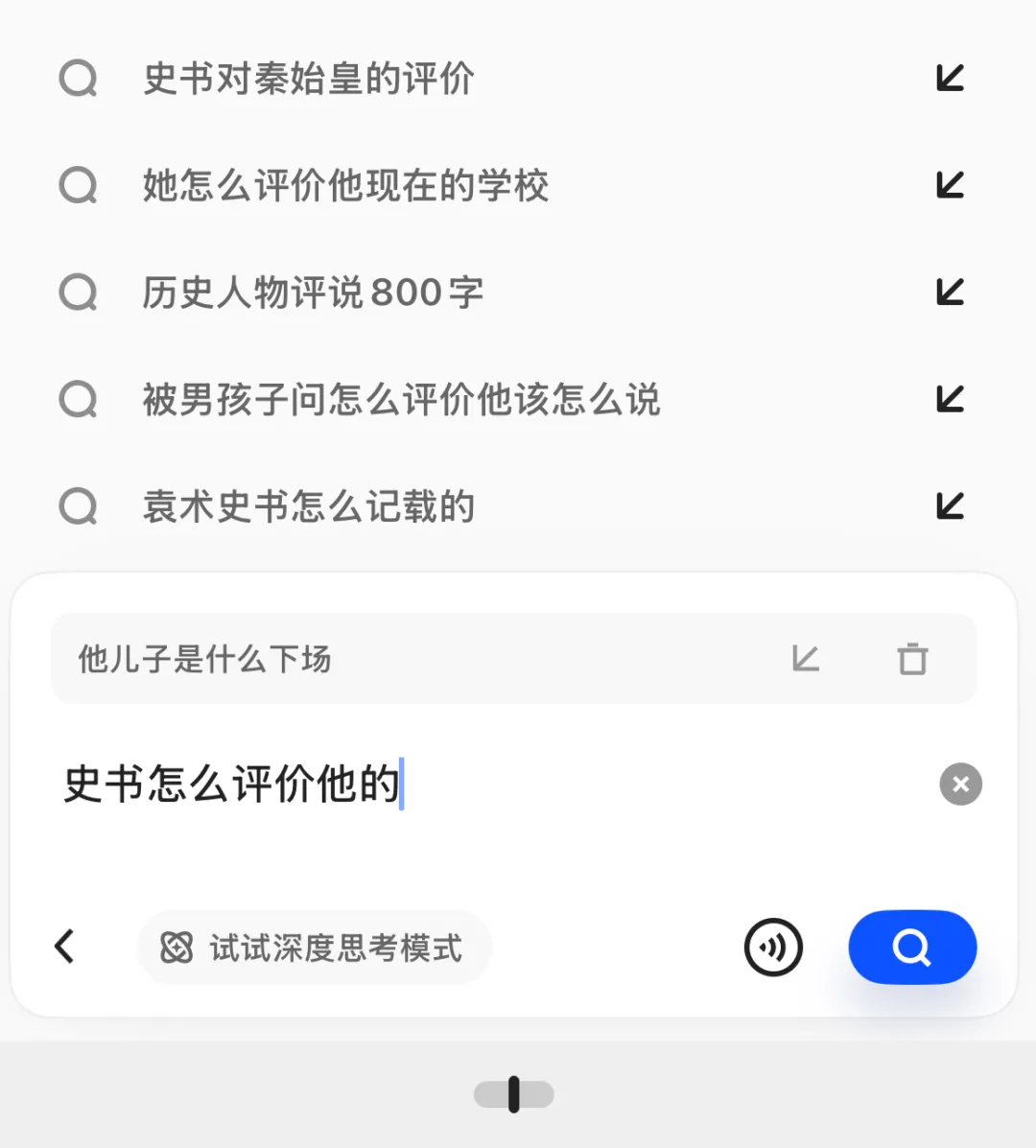This screenshot has width=1036, height=1148.
Task: Search 被男孩子问怎么评价他该怎么说
Action: coord(401,400)
